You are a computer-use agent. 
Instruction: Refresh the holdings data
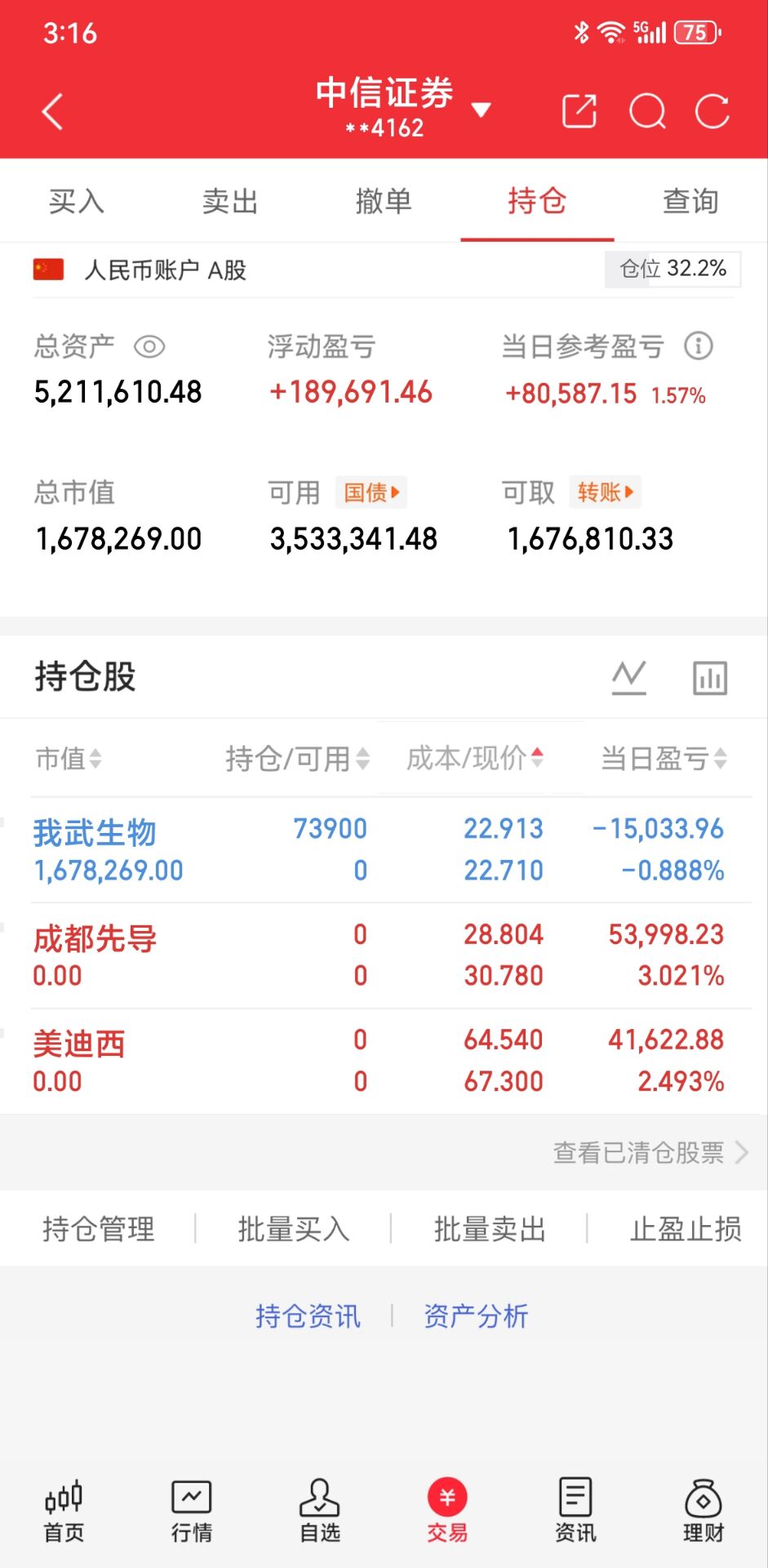coord(713,111)
